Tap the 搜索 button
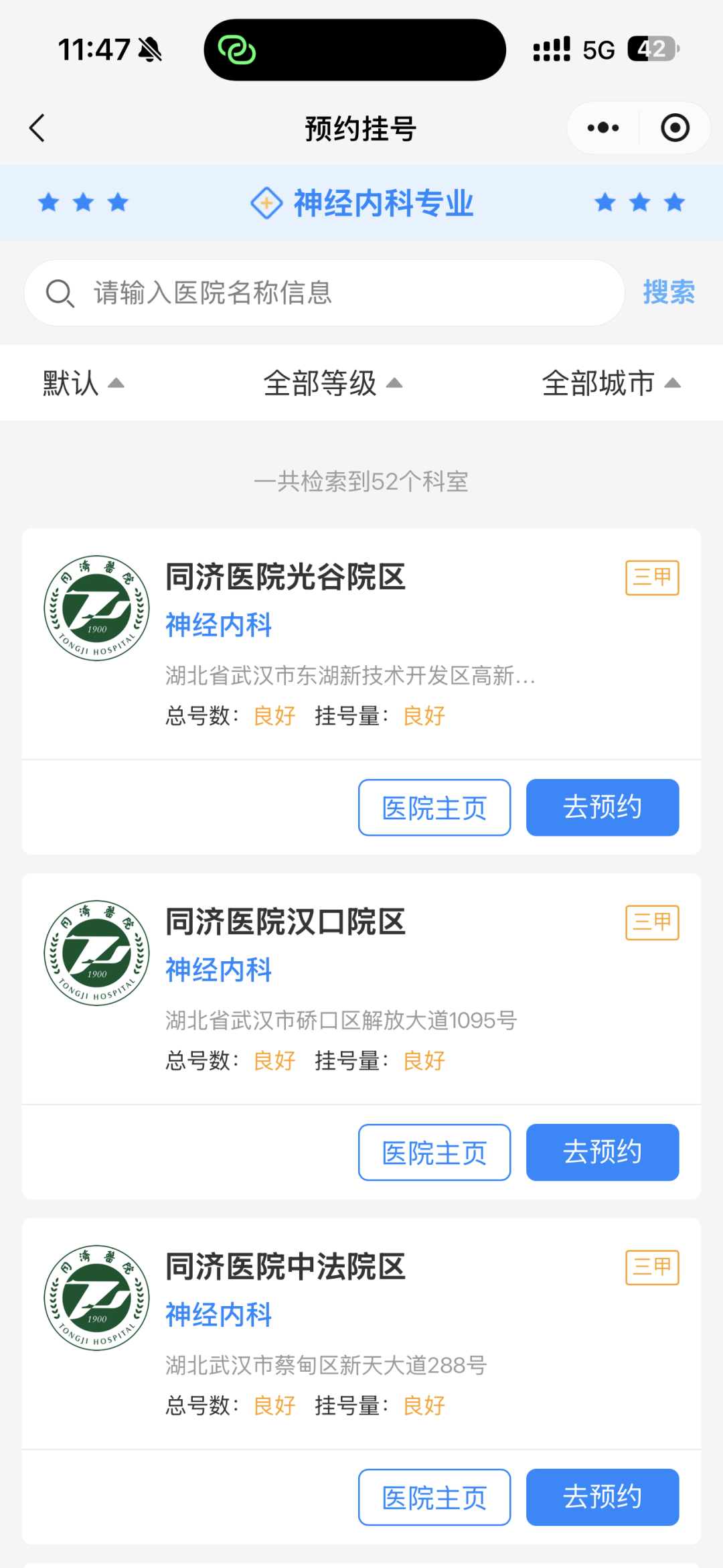 (668, 293)
